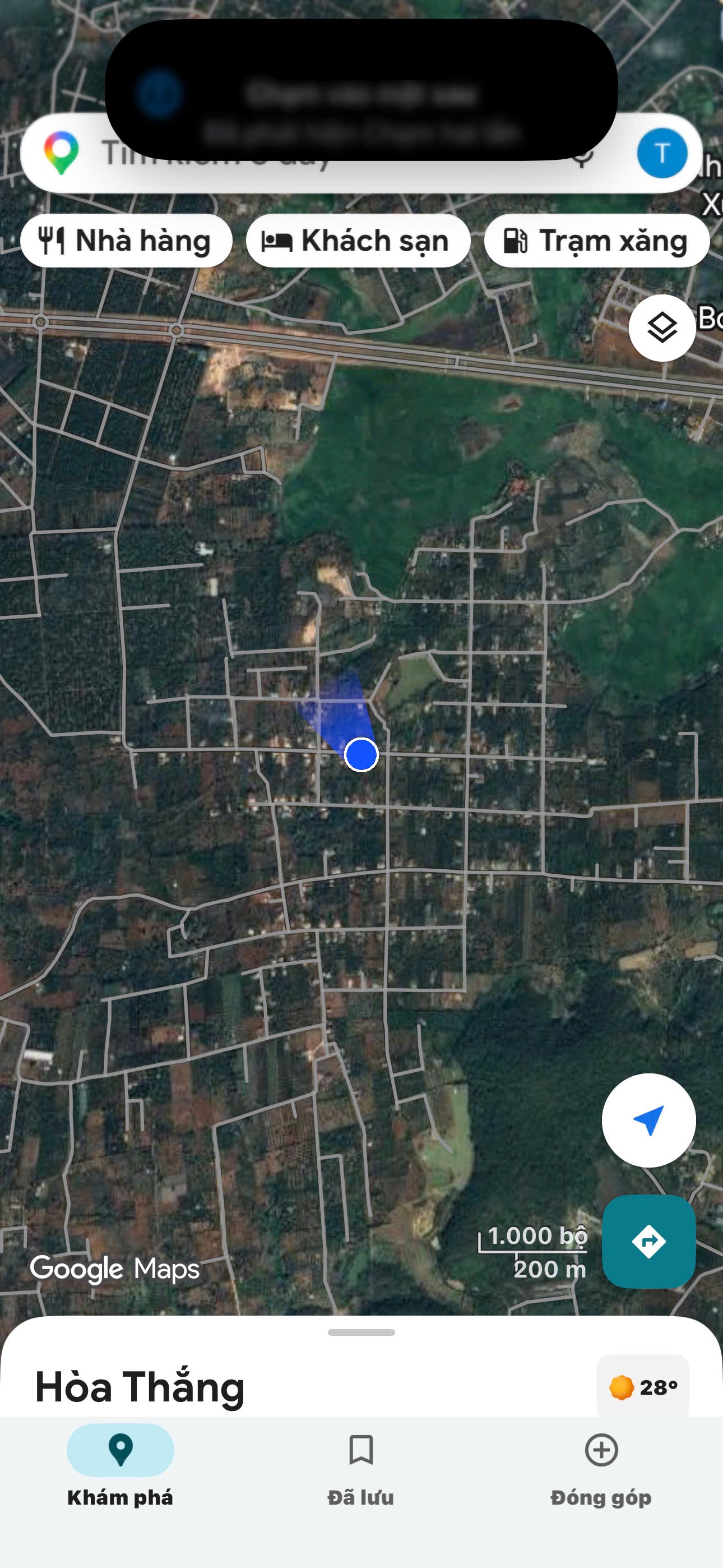Tap the Hòa Thắng sheet handle
Screen dimensions: 723x1568
[x=361, y=1332]
